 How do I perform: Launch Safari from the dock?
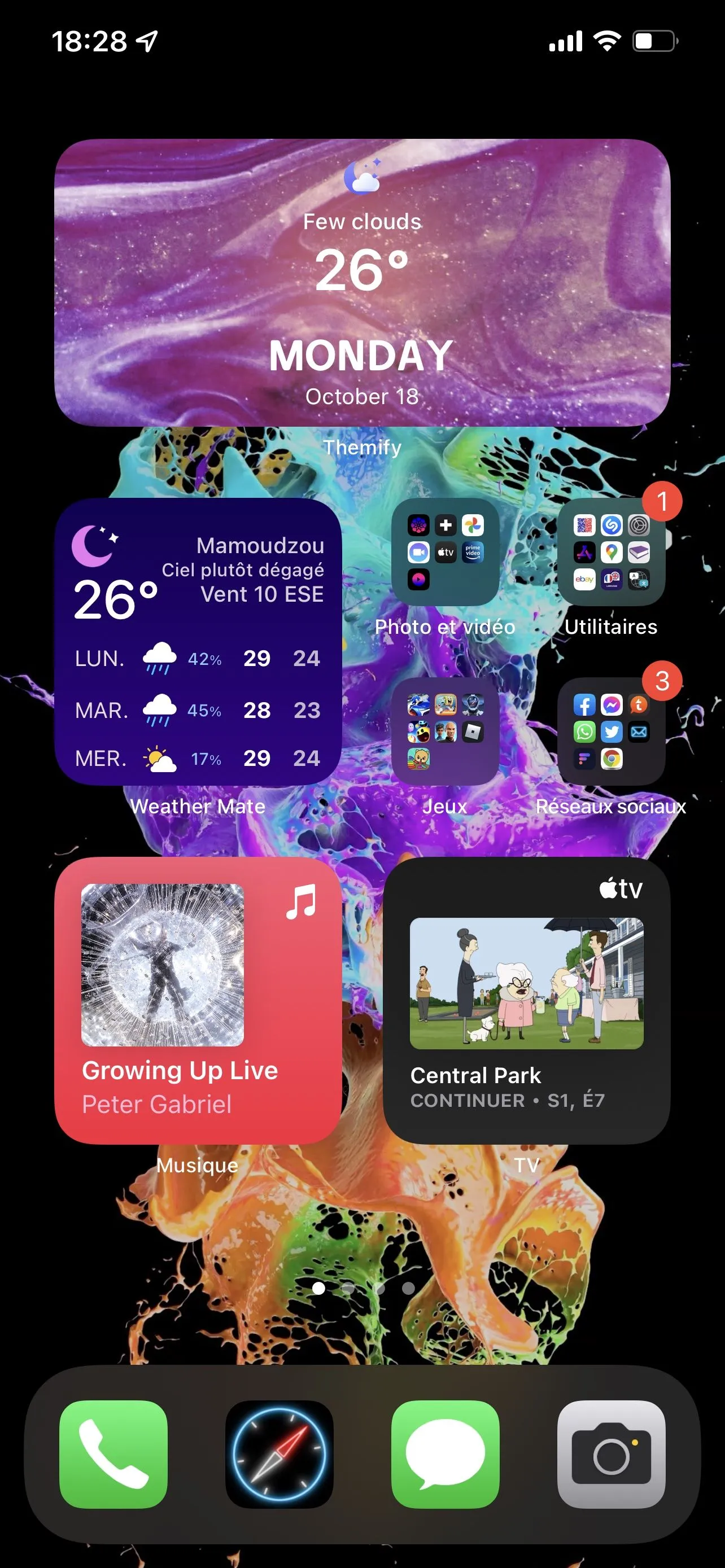(x=279, y=1454)
